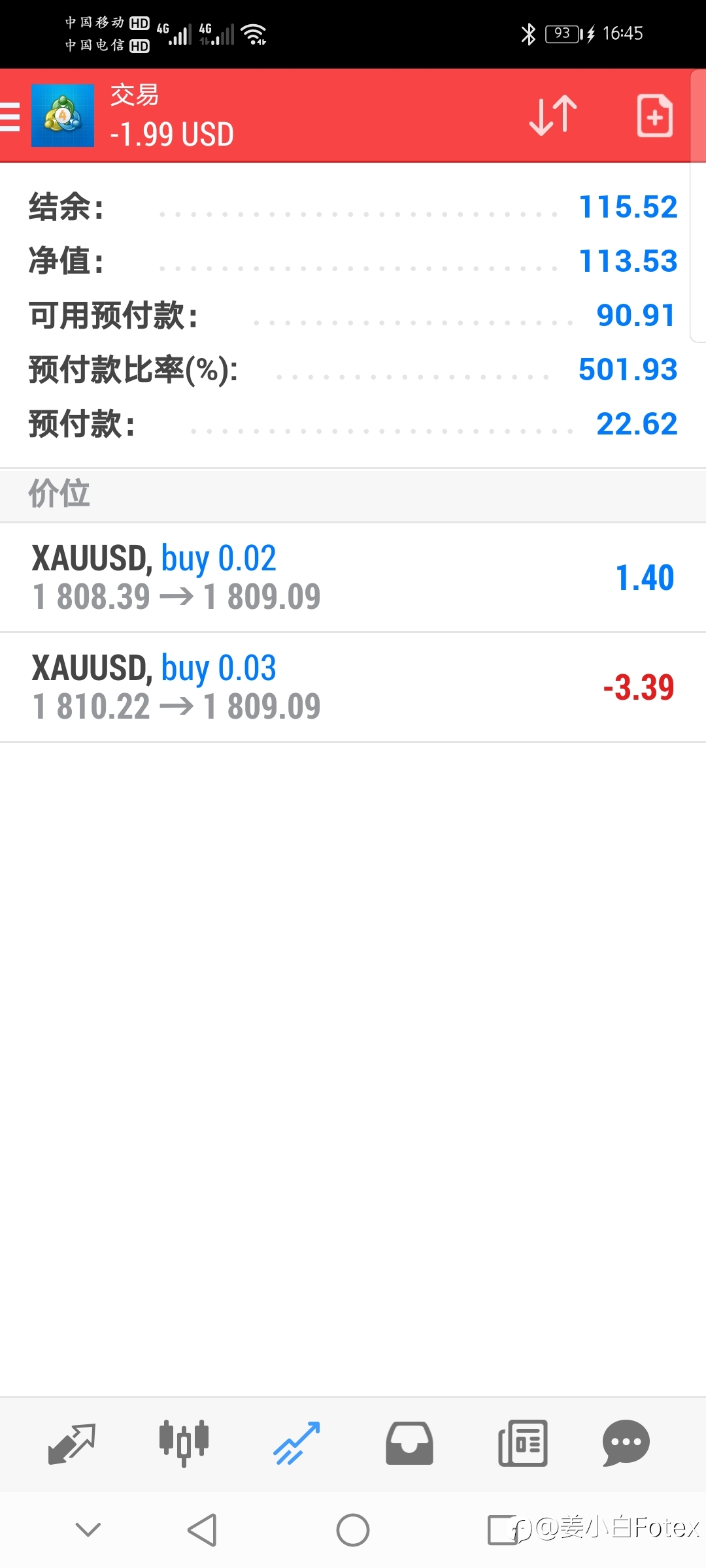The height and width of the screenshot is (1568, 706).
Task: Switch to the Quotes tab
Action: coord(72,1444)
